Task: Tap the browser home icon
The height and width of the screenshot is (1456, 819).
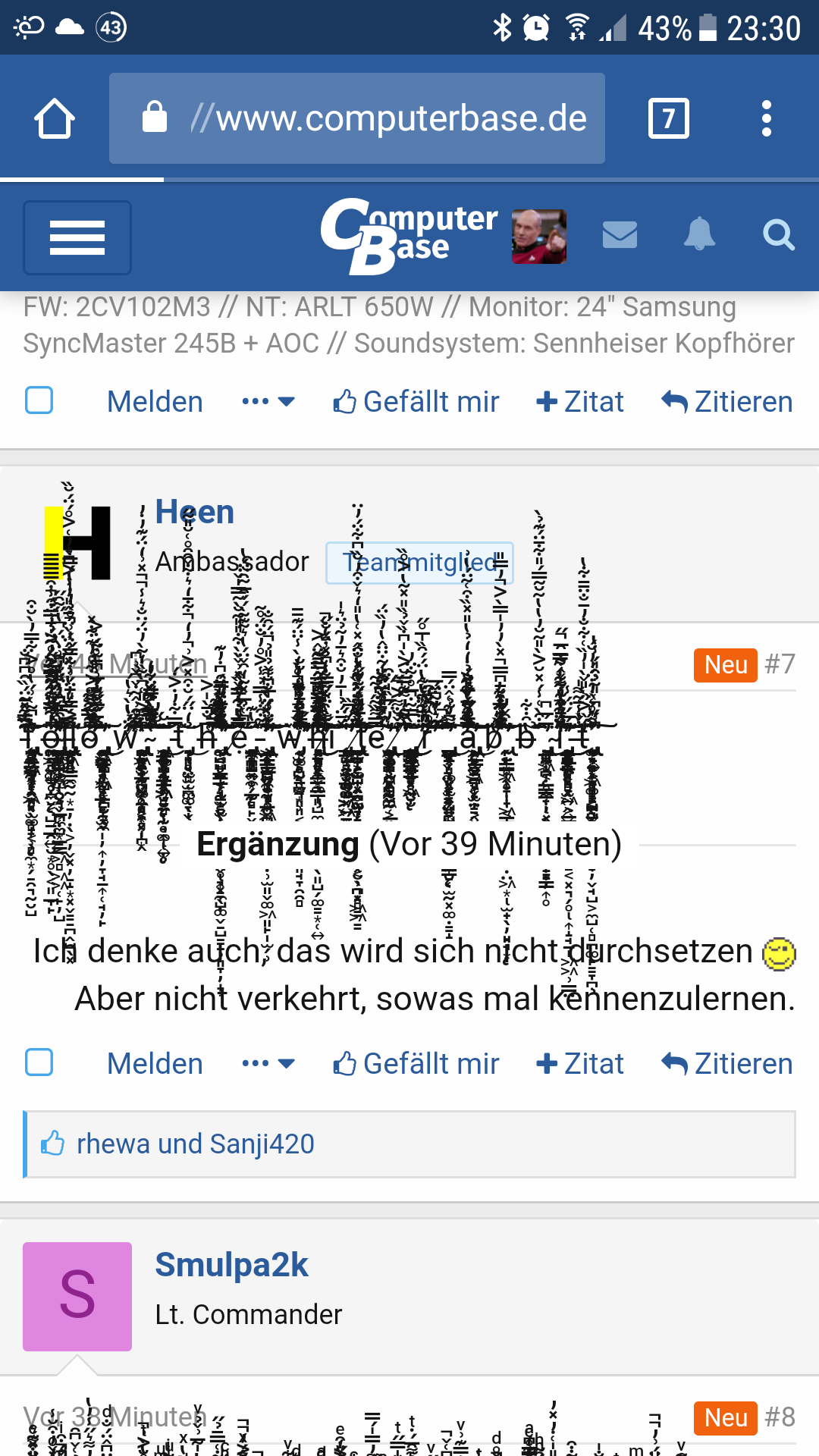Action: click(x=54, y=118)
